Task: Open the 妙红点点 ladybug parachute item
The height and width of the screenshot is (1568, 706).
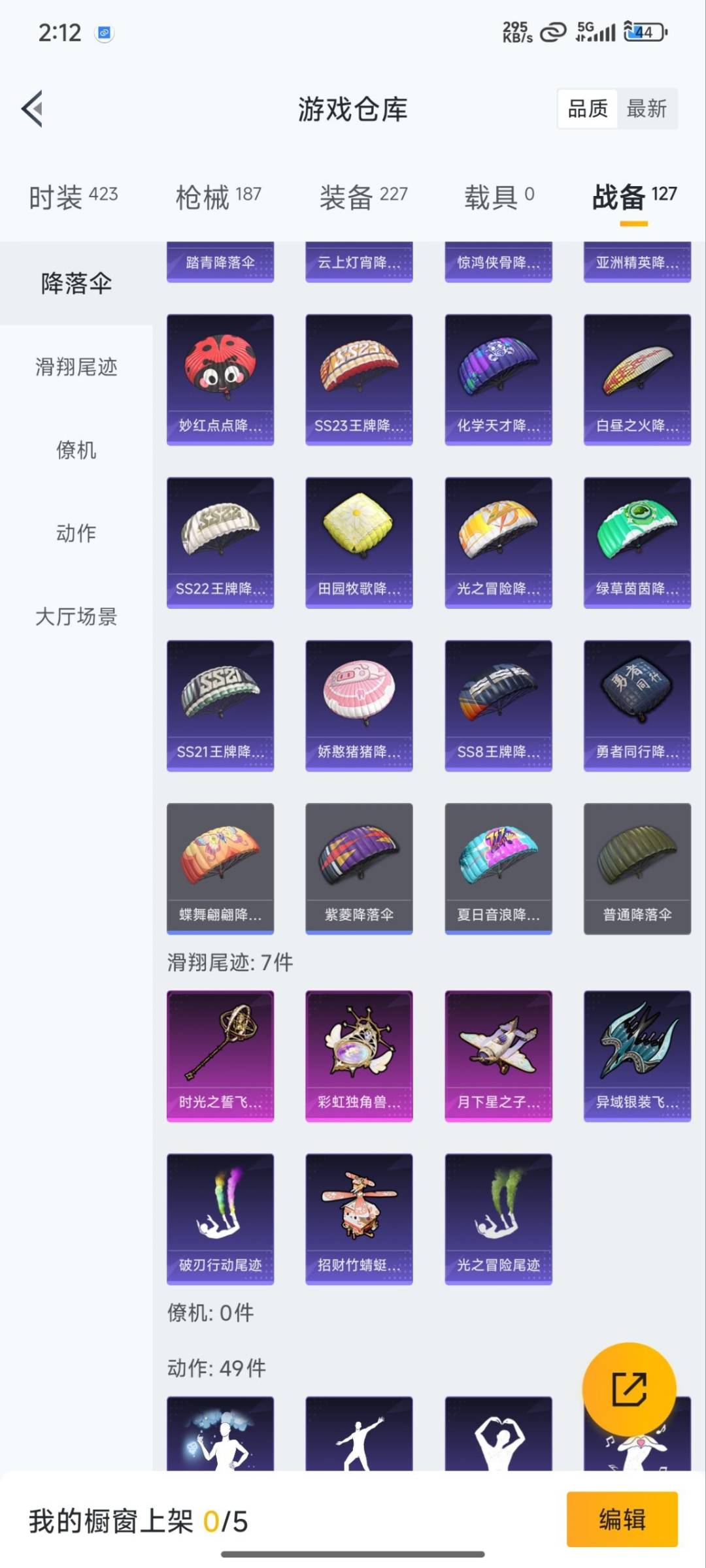Action: [220, 379]
